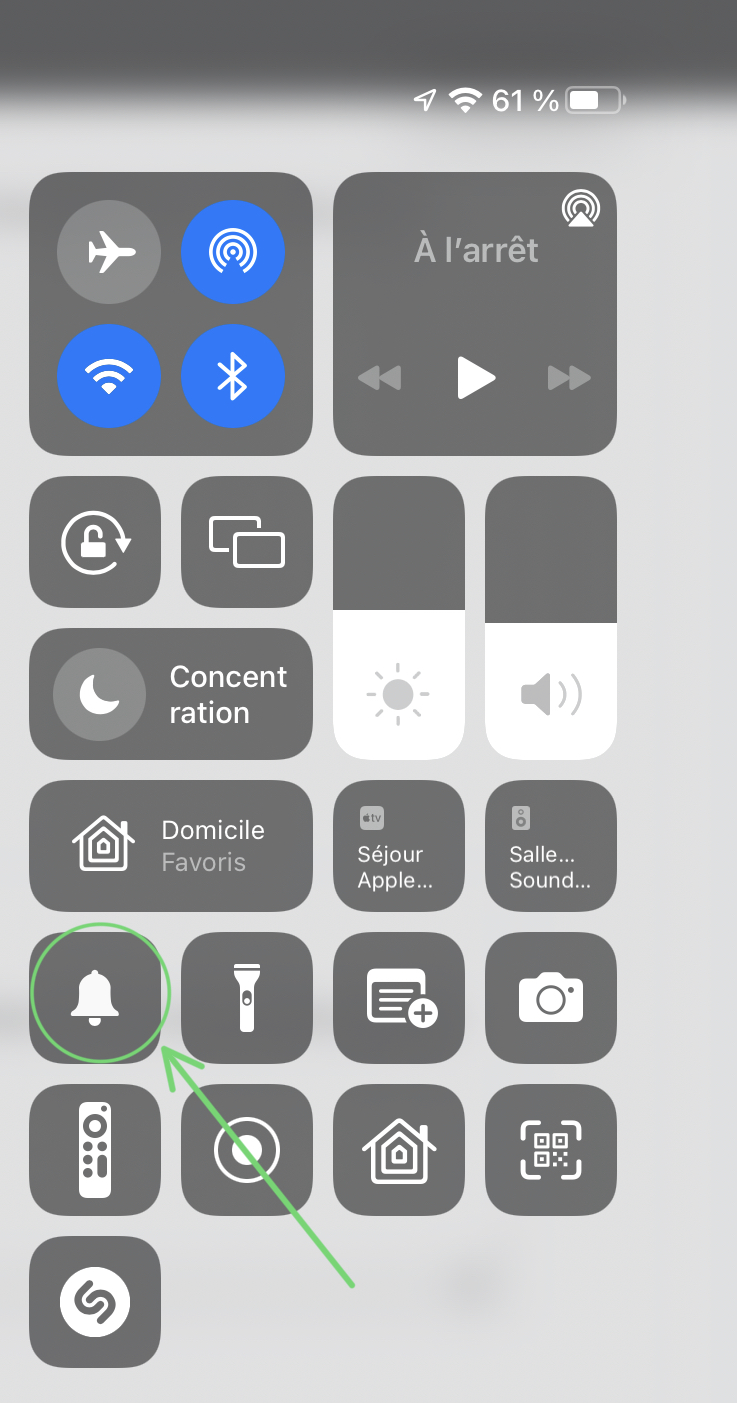Turn off AirDrop
737x1403 pixels.
(233, 252)
